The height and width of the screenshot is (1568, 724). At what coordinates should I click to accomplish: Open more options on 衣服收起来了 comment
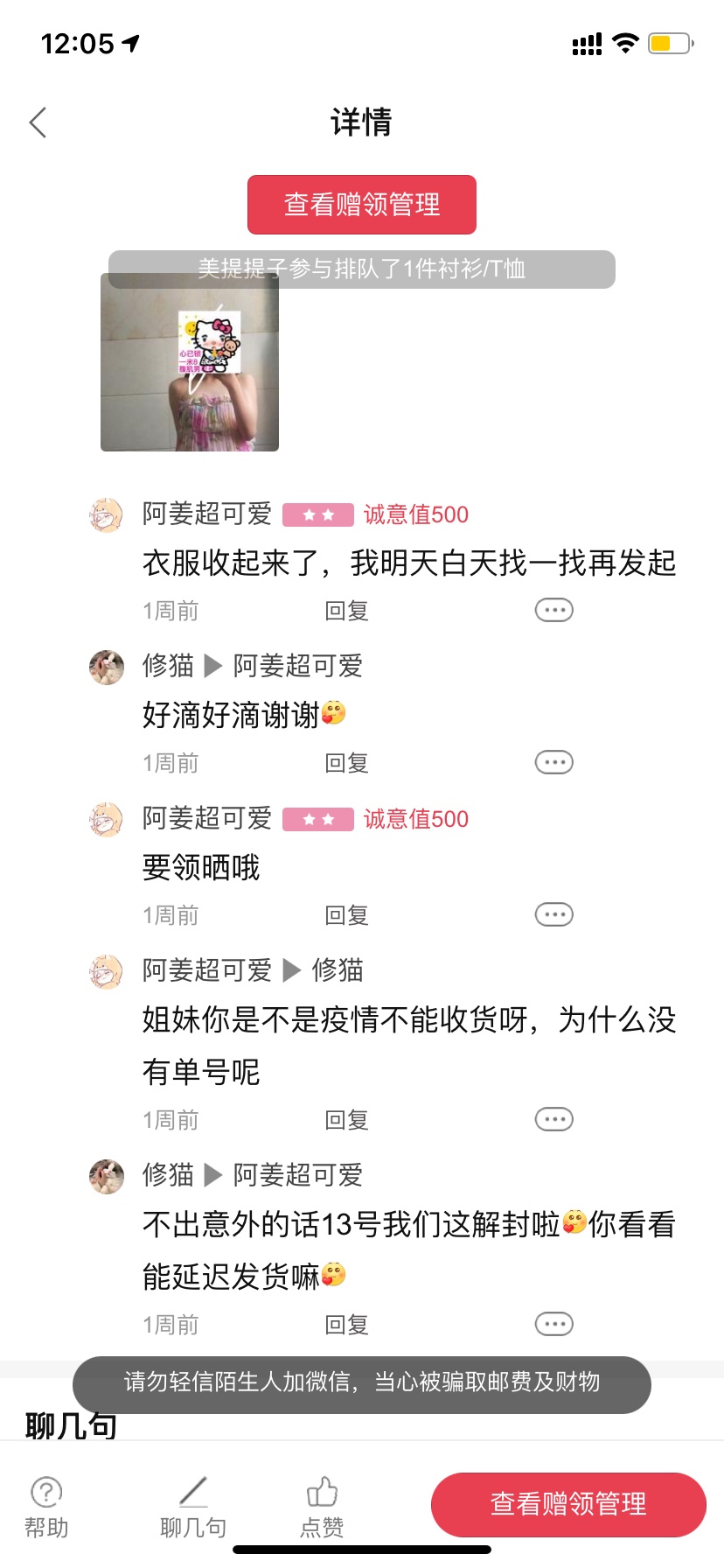tap(553, 610)
